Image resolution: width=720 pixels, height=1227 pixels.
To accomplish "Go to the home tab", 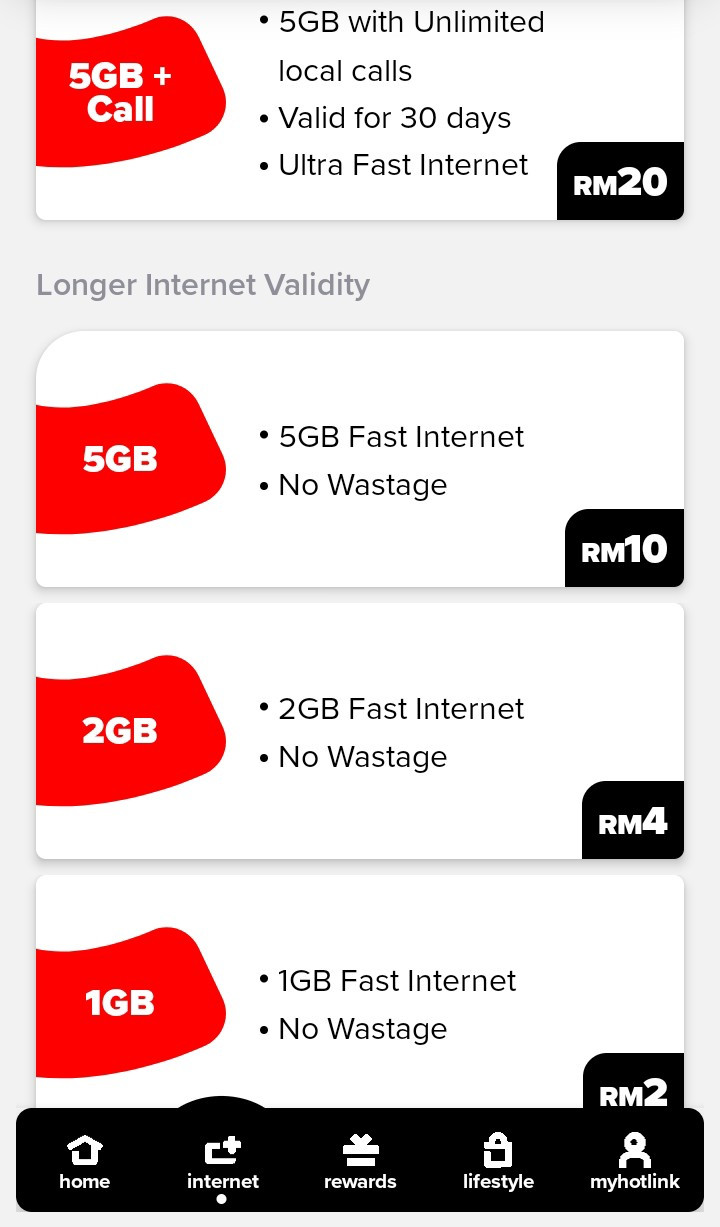I will pos(85,1162).
